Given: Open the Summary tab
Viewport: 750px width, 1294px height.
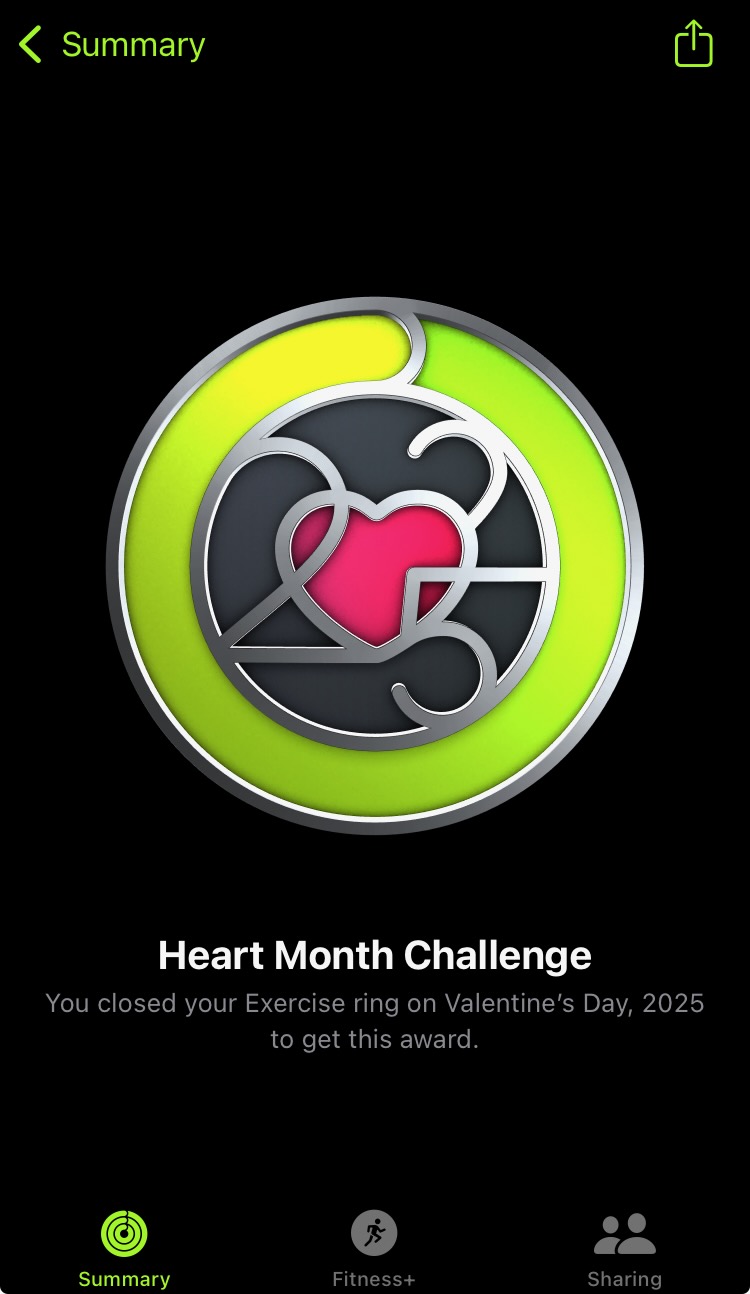Looking at the screenshot, I should click(x=124, y=1246).
